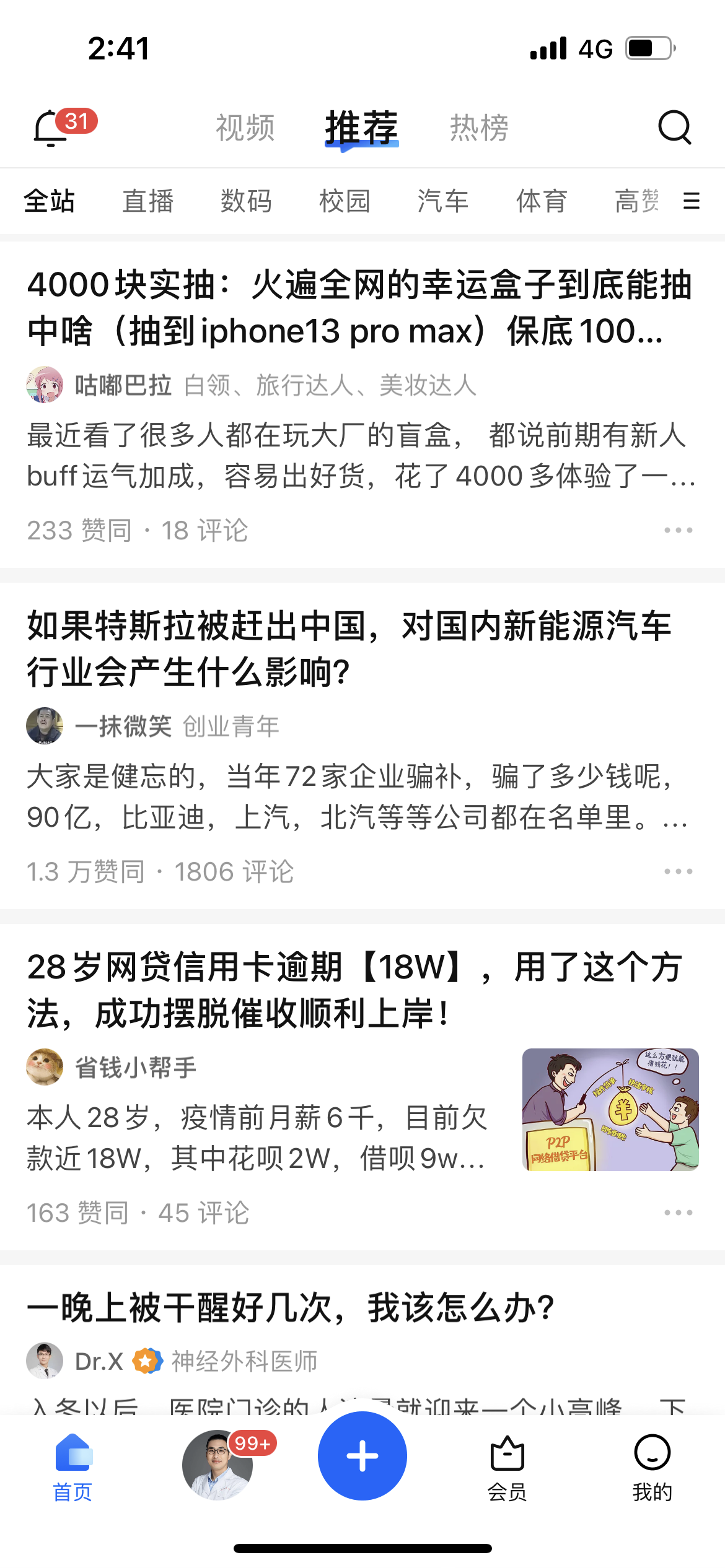Switch to the 视频 tab
The width and height of the screenshot is (725, 1568).
[245, 128]
